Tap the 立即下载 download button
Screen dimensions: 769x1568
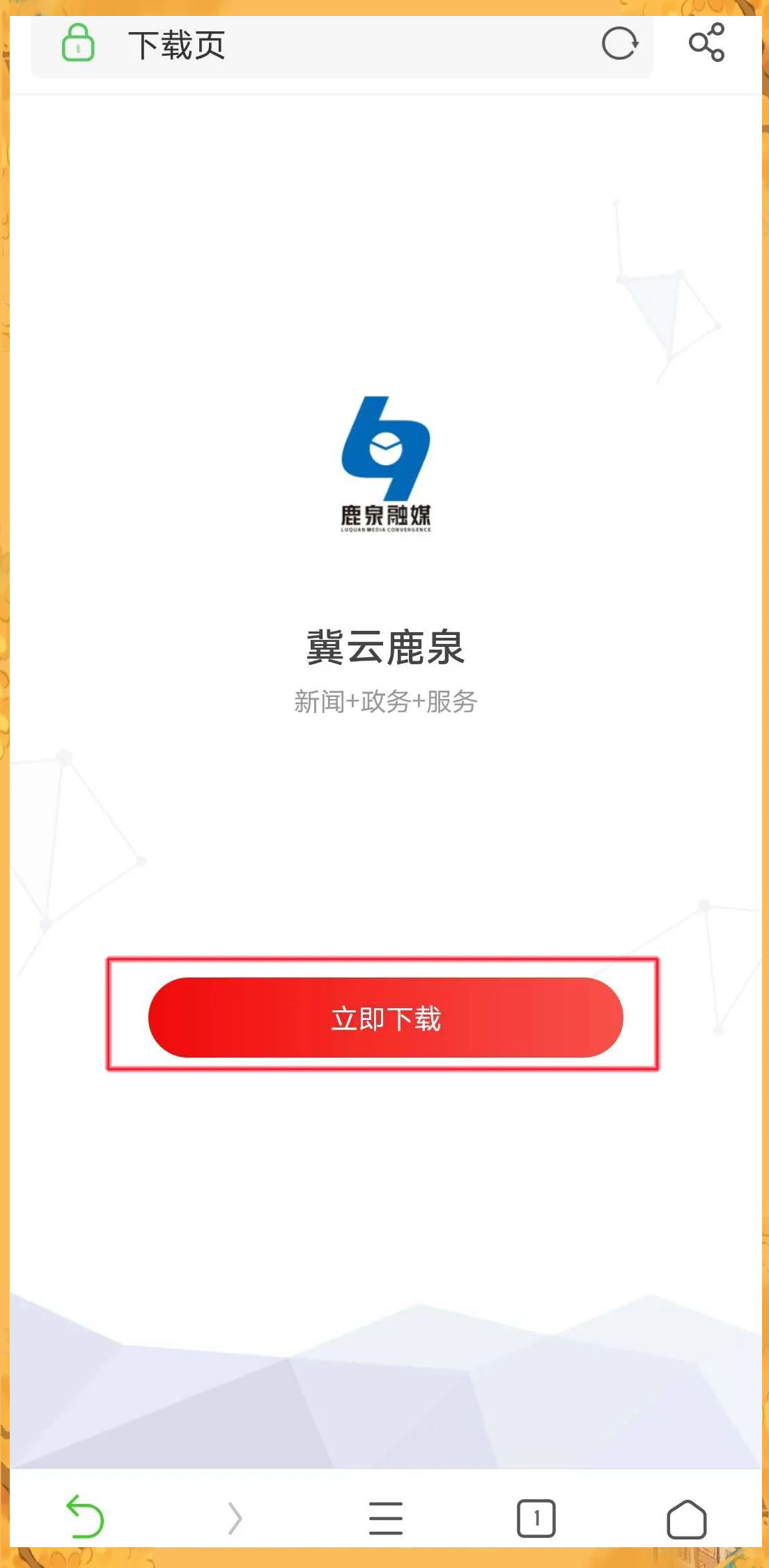(385, 1017)
